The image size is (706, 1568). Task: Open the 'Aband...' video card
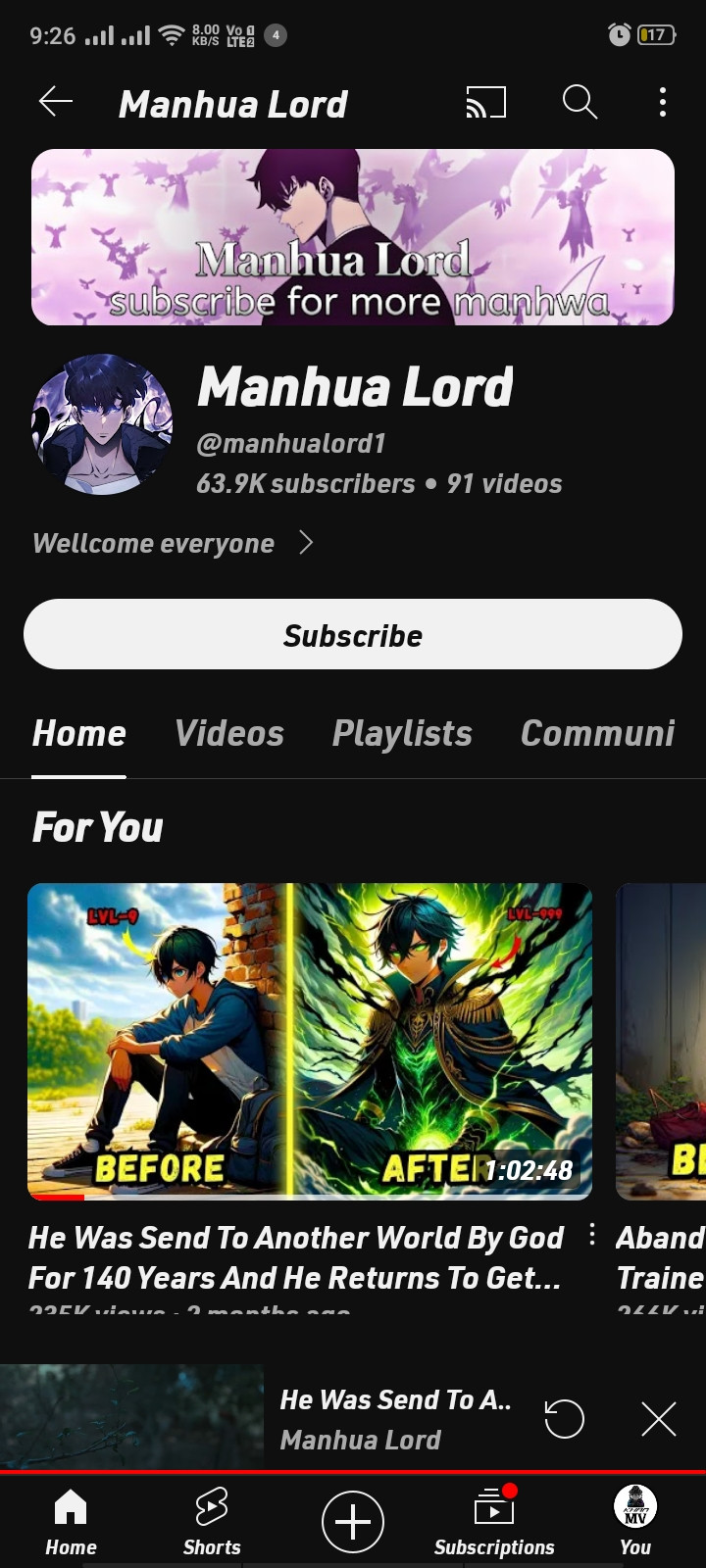coord(661,1042)
